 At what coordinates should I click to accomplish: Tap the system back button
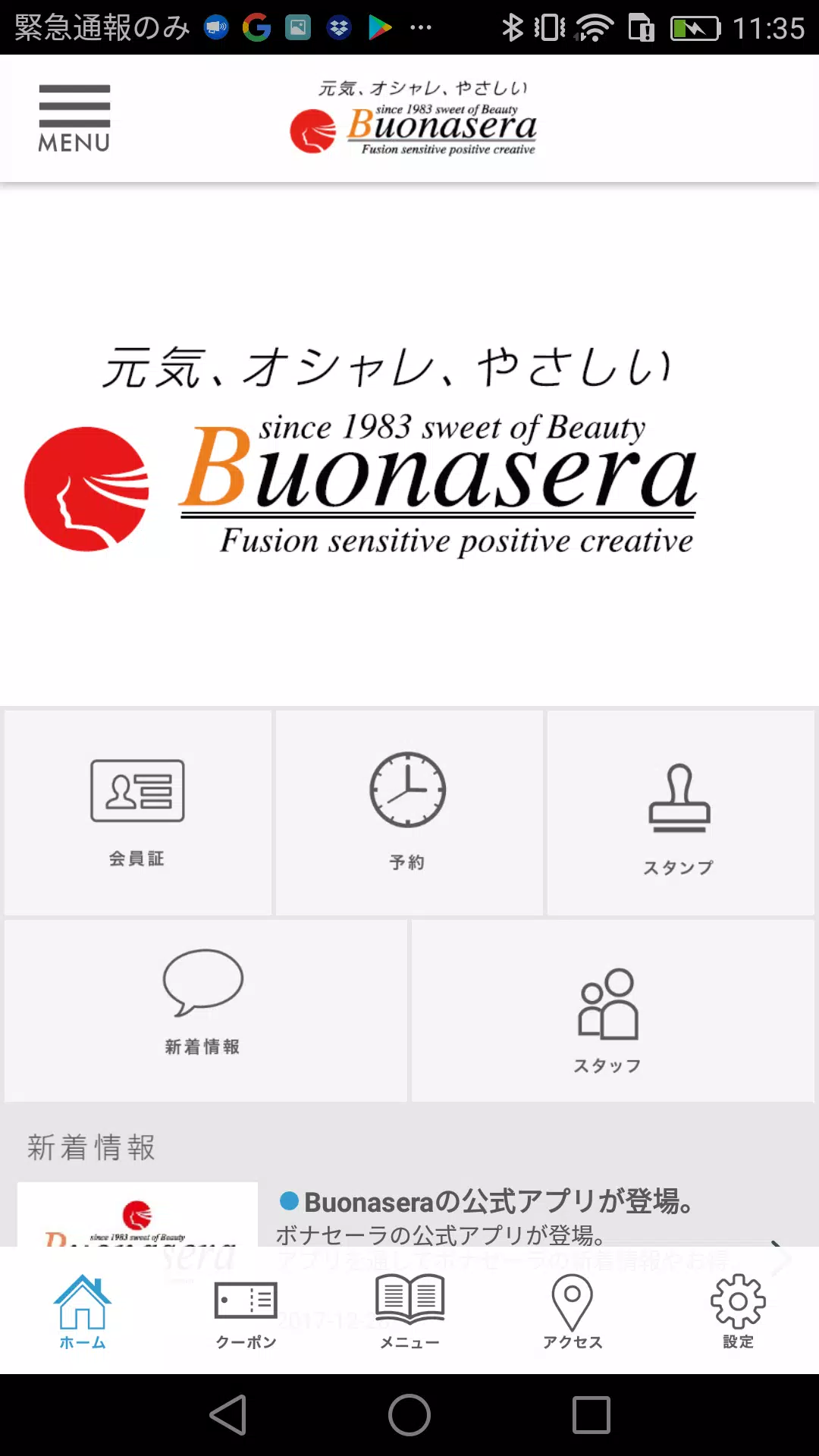227,1414
